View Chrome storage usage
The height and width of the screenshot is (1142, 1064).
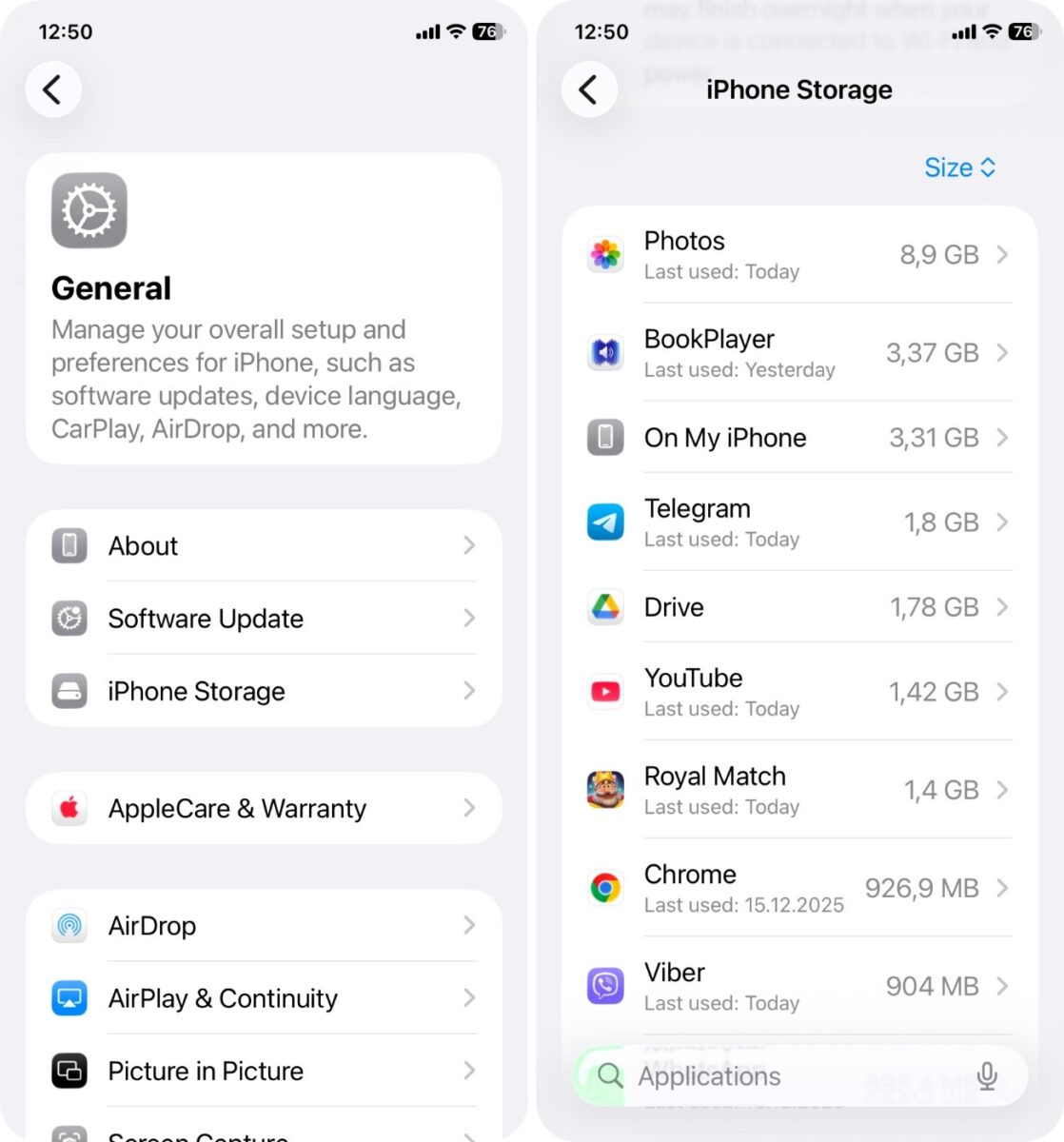798,888
